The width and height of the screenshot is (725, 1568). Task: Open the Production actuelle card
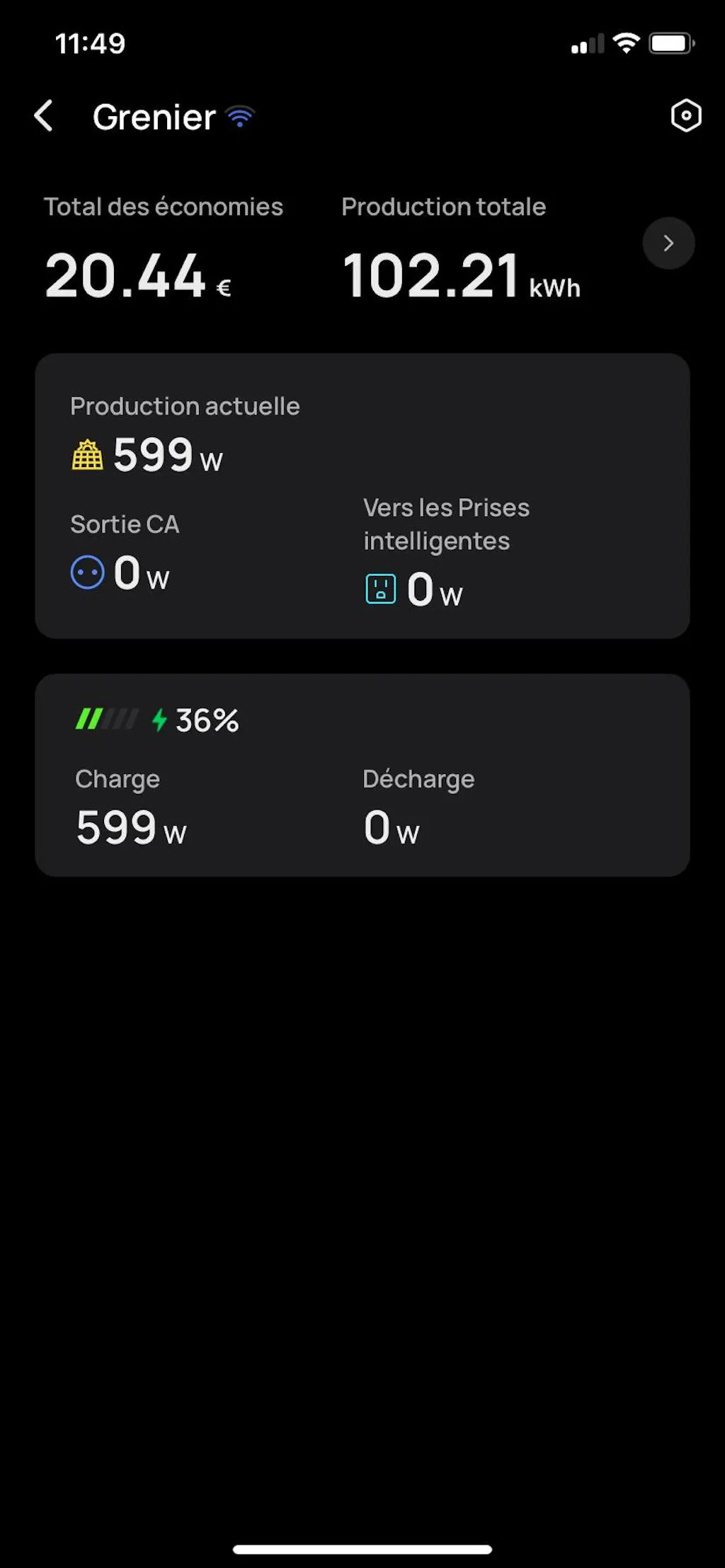pyautogui.click(x=362, y=495)
